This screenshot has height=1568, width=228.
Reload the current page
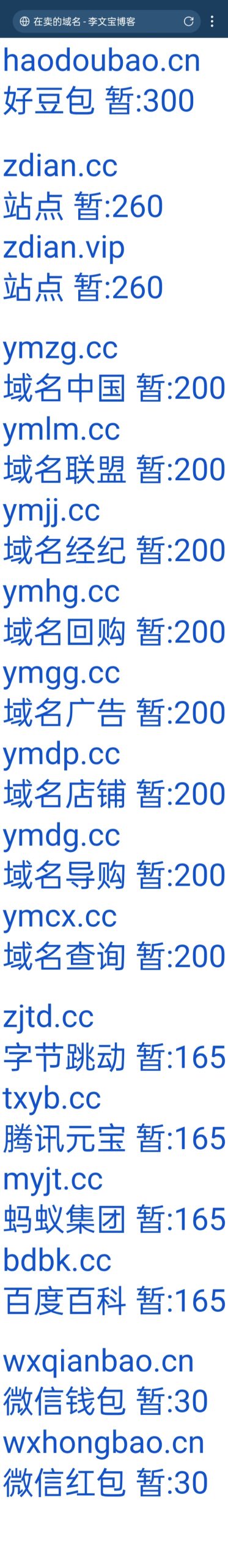188,21
